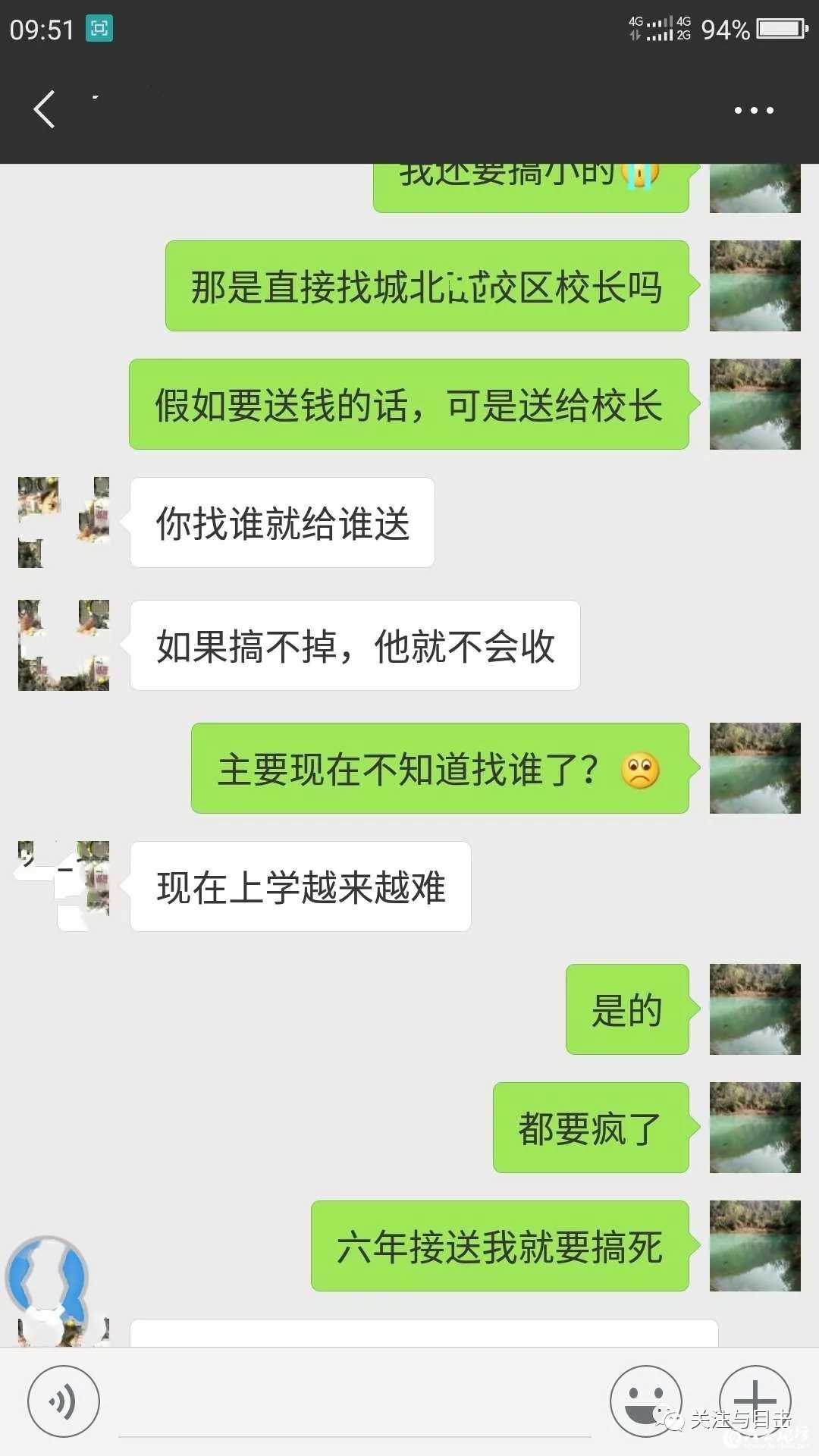Open the plus attachment menu
Image resolution: width=819 pixels, height=1456 pixels.
click(755, 1401)
